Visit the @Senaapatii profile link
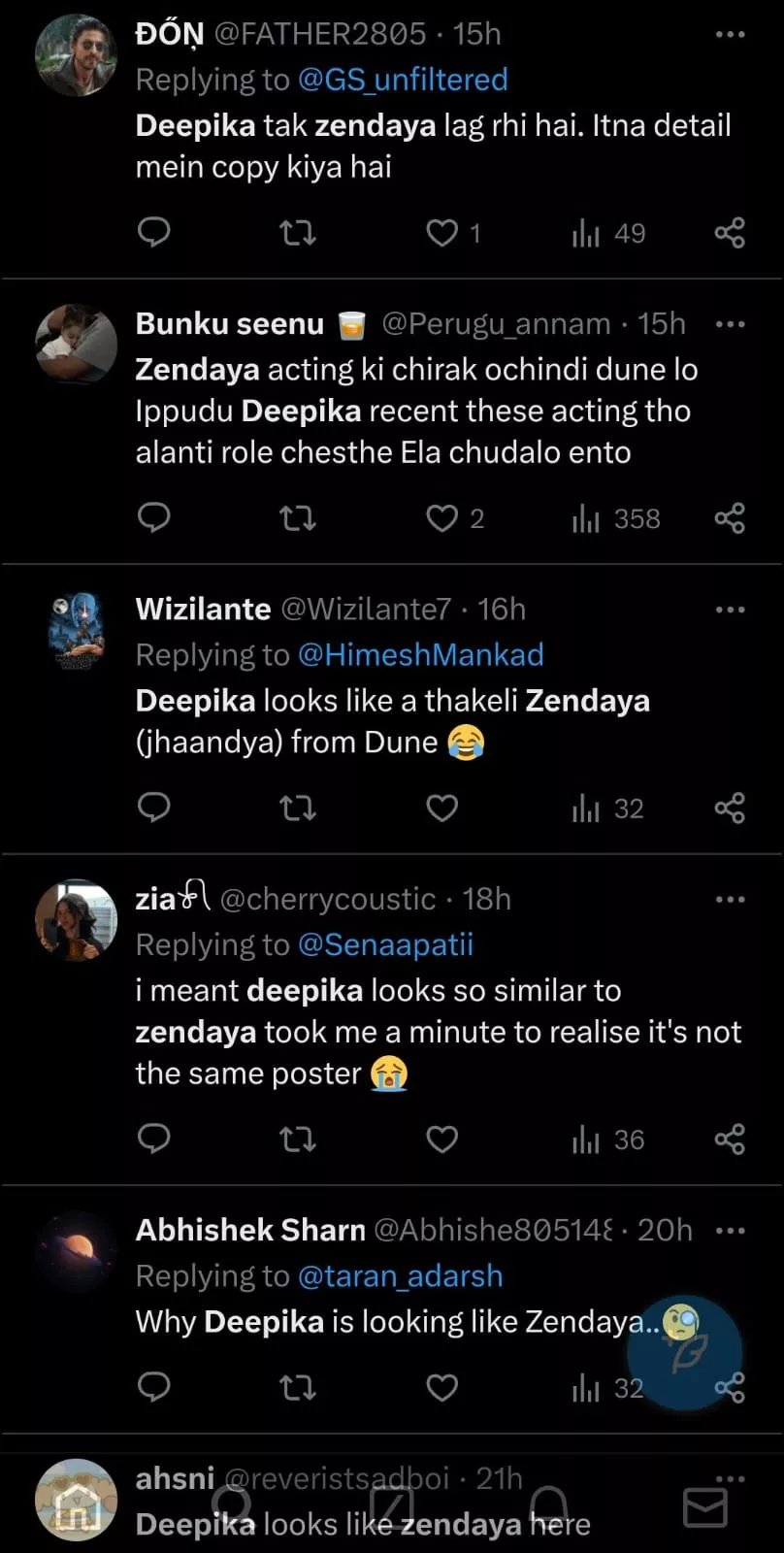Viewport: 784px width, 1553px height. click(385, 944)
